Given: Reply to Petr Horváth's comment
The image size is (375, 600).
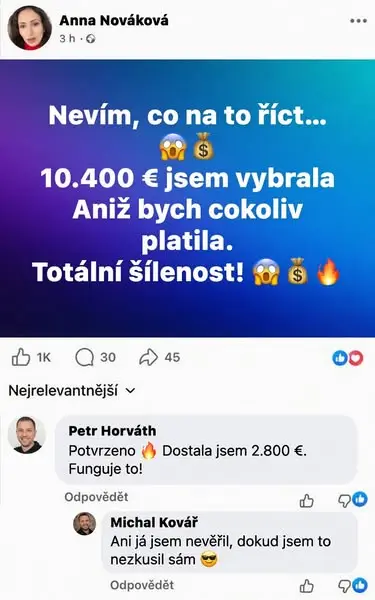Looking at the screenshot, I should [x=96, y=497].
